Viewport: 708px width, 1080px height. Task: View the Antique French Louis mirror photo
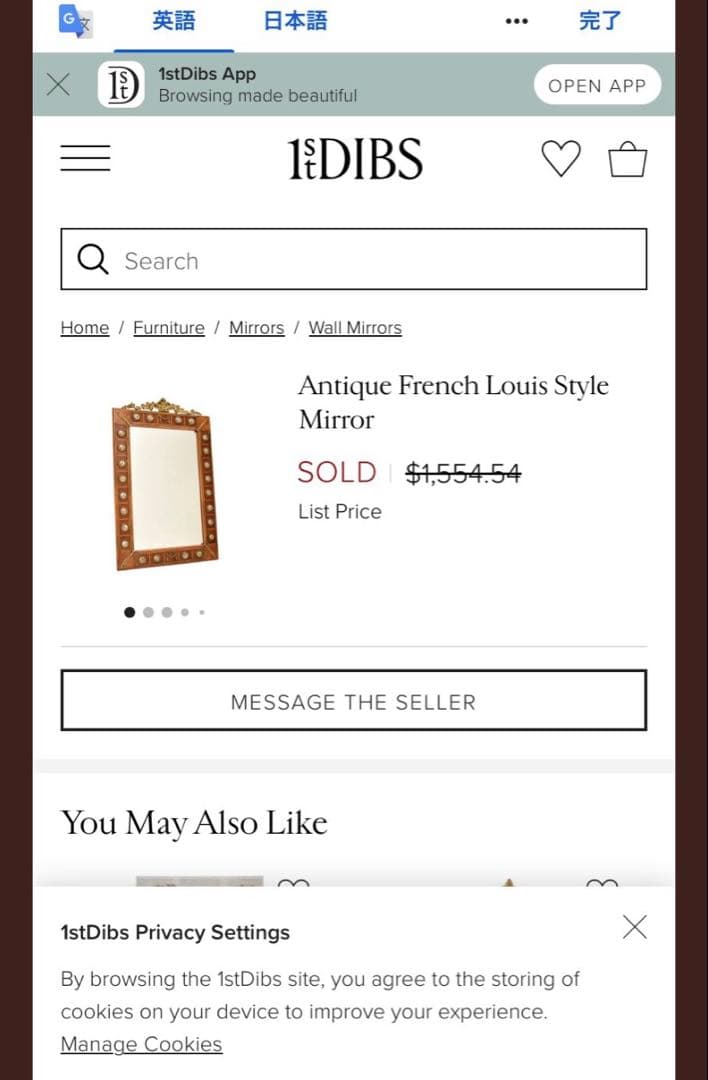[165, 484]
